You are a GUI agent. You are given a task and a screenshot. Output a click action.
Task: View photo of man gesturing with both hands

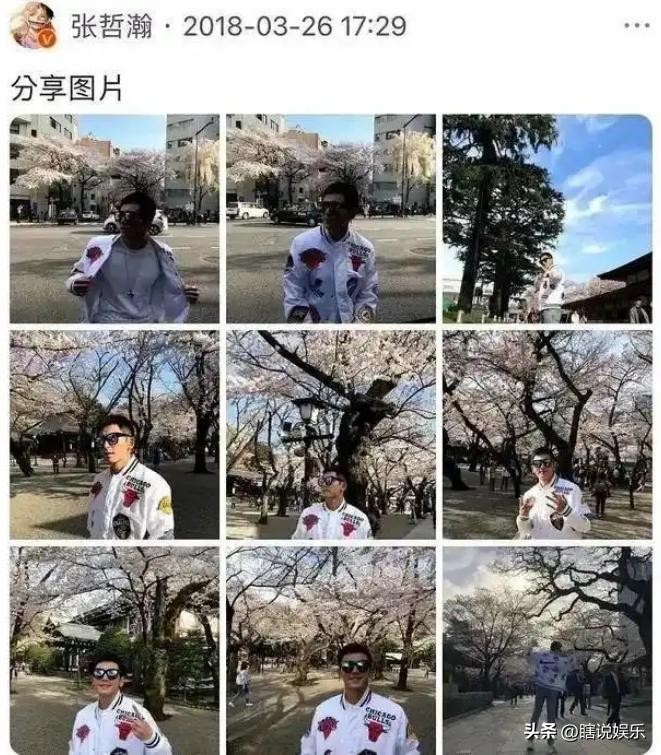[547, 435]
